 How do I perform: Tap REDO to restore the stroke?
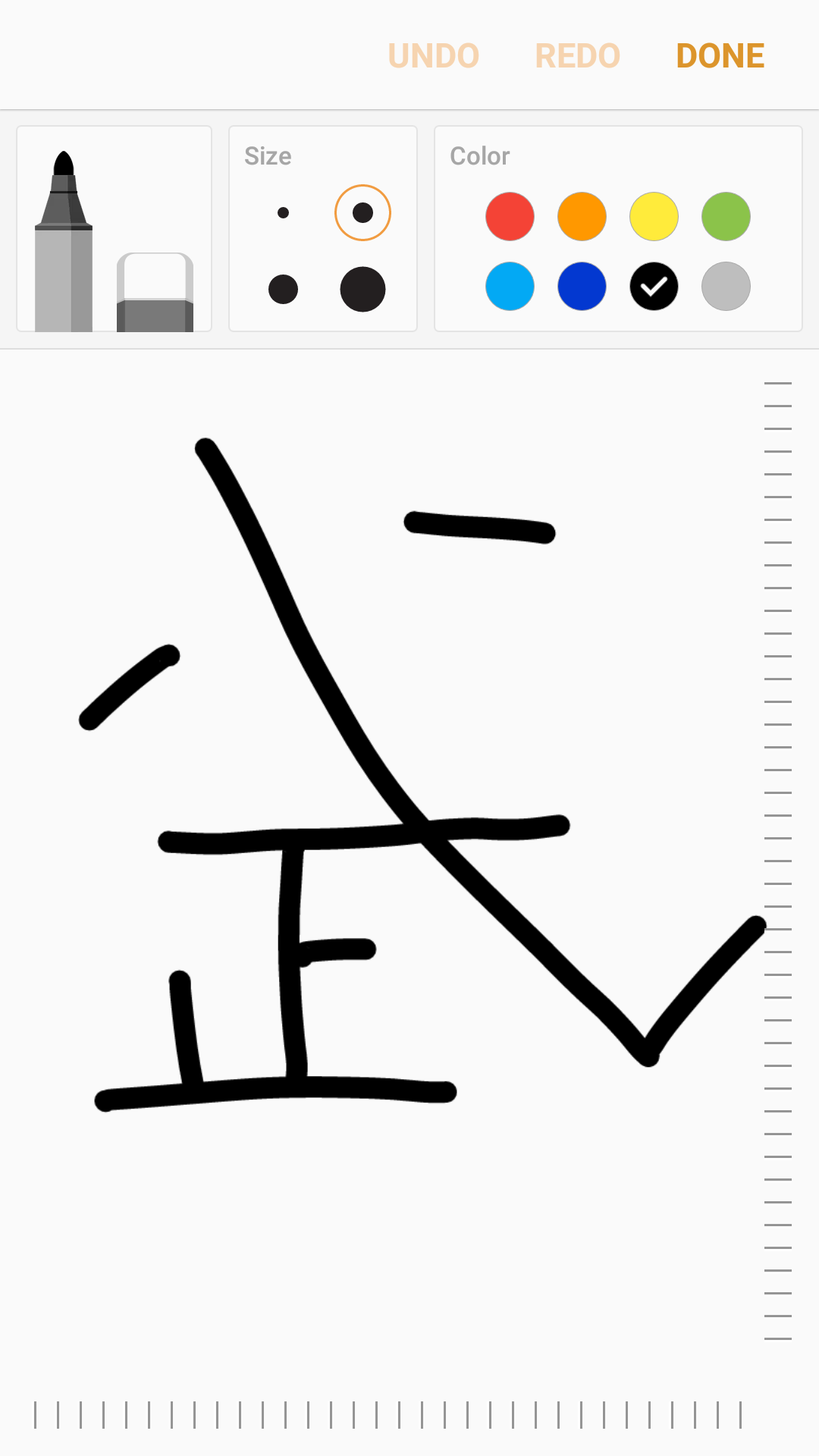coord(578,55)
